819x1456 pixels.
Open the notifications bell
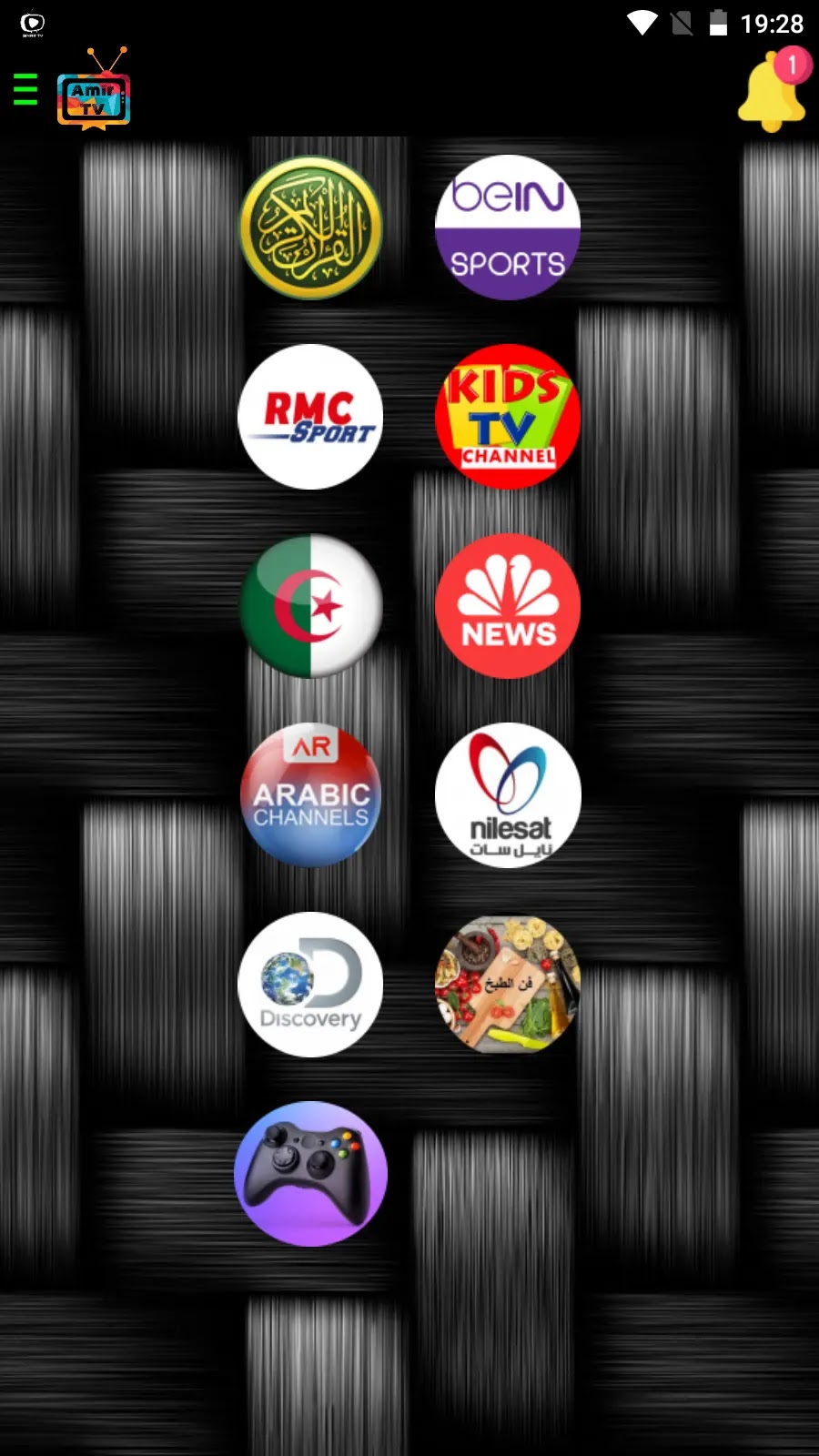point(771,93)
